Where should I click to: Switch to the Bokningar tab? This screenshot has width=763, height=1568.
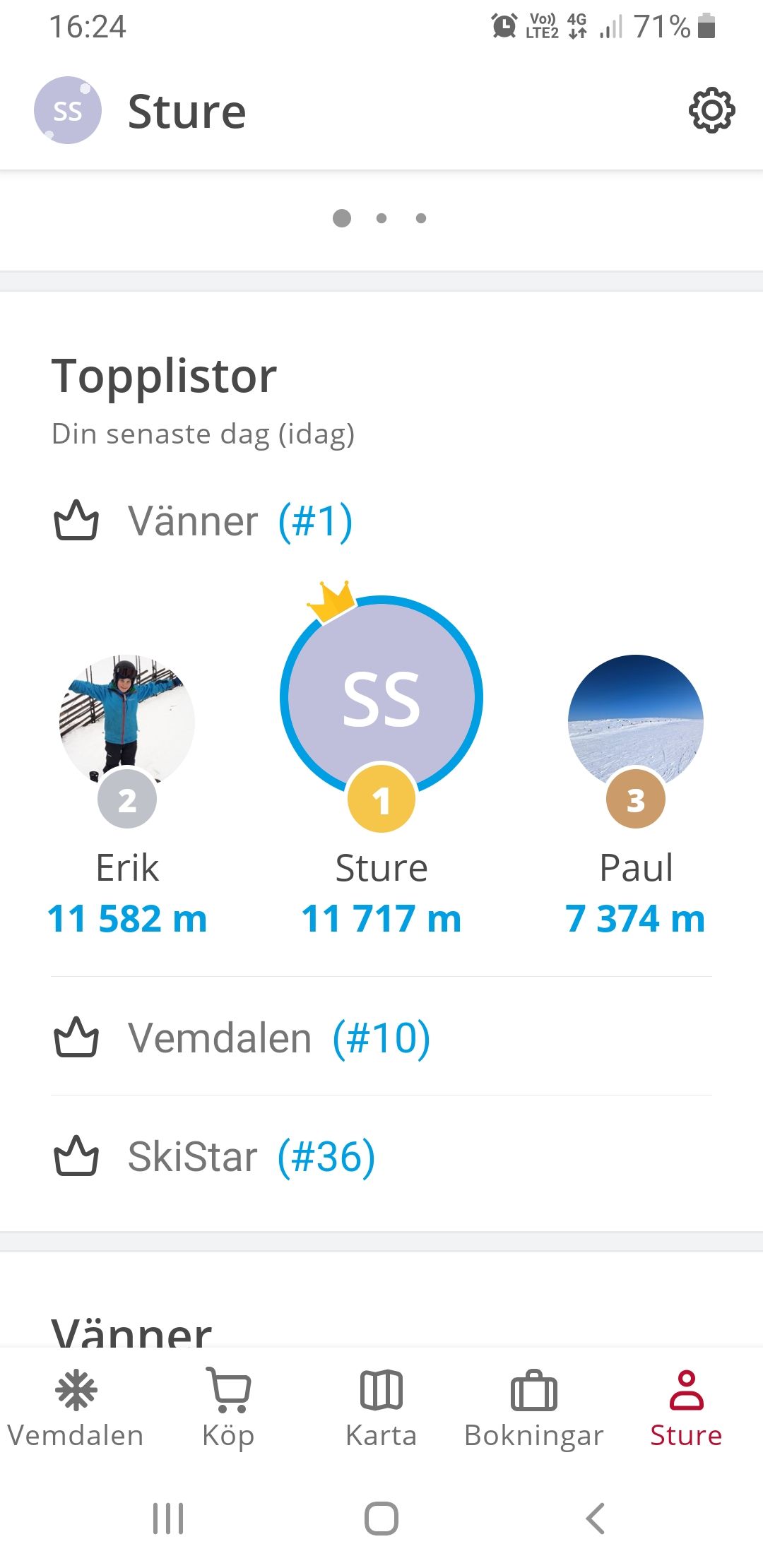534,1408
